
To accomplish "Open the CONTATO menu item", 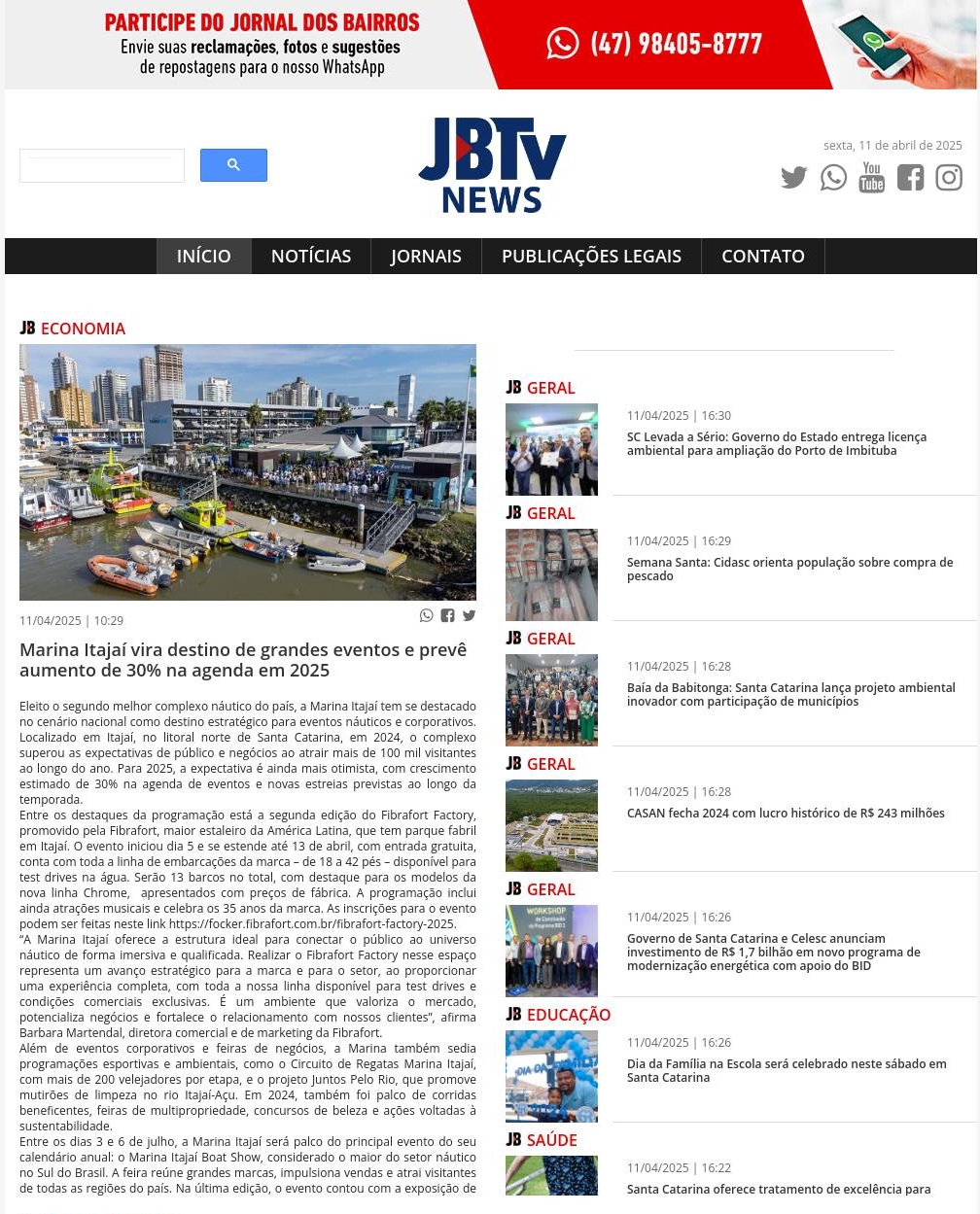I will click(x=763, y=257).
